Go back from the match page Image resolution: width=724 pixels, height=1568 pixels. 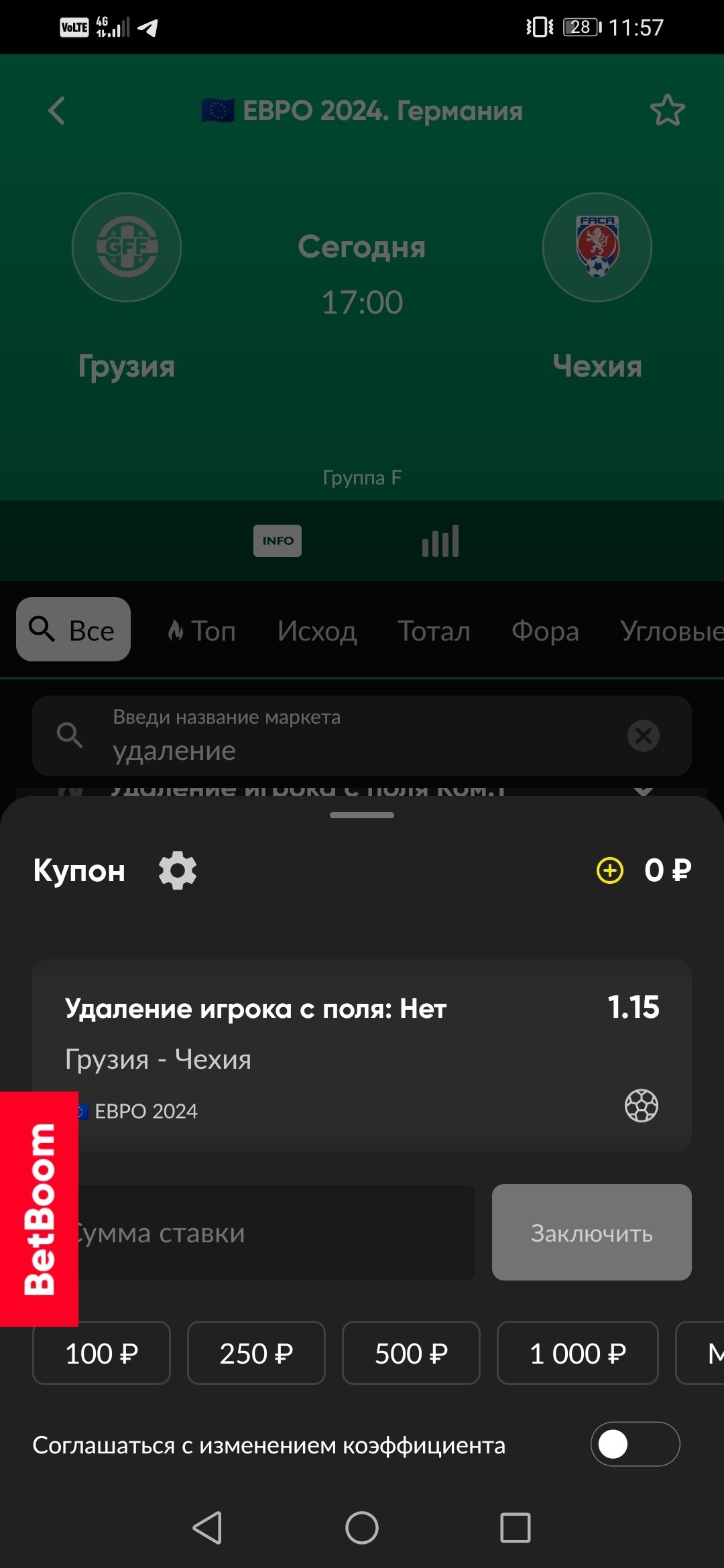pyautogui.click(x=58, y=111)
